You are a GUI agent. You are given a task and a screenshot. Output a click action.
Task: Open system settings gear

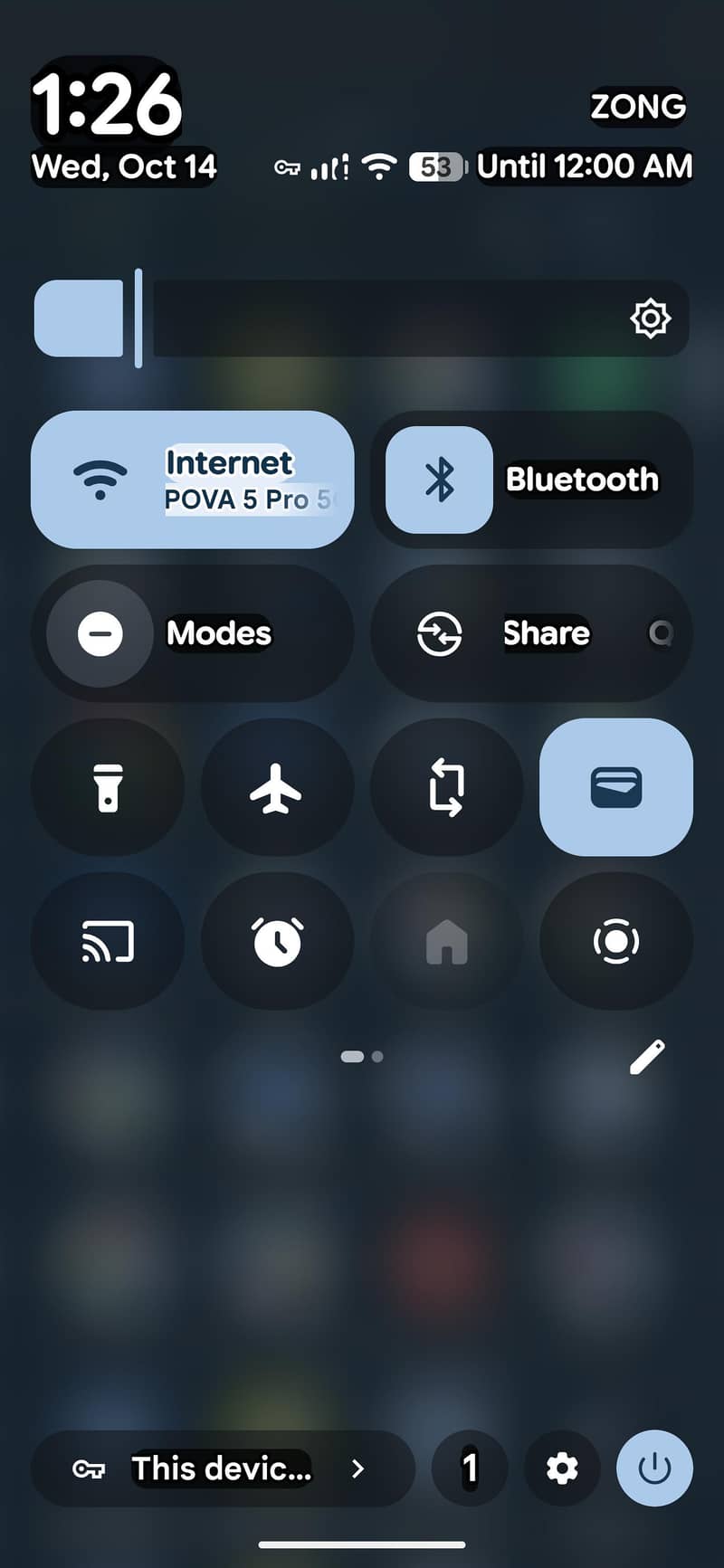point(562,1468)
